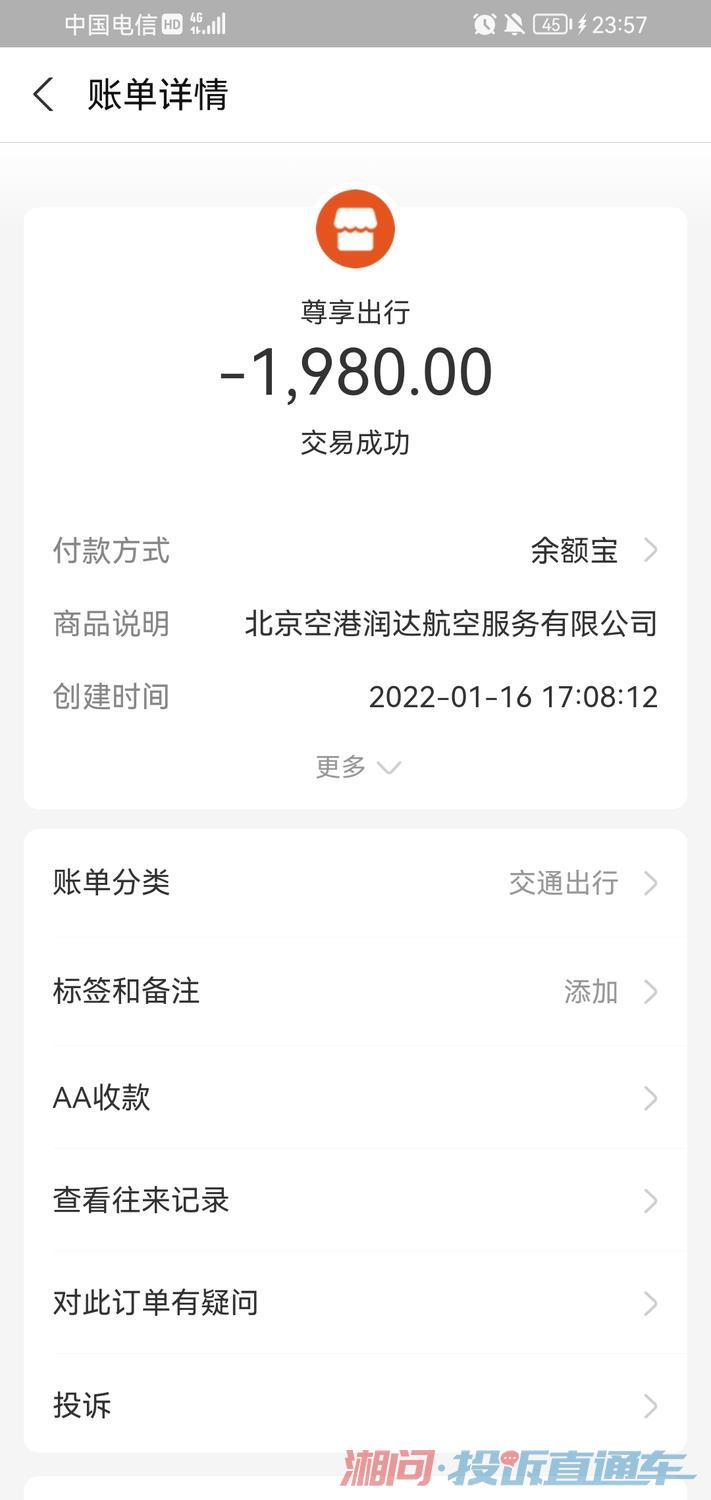Open 对此订单有疑问 help
The image size is (711, 1500).
(x=355, y=1303)
